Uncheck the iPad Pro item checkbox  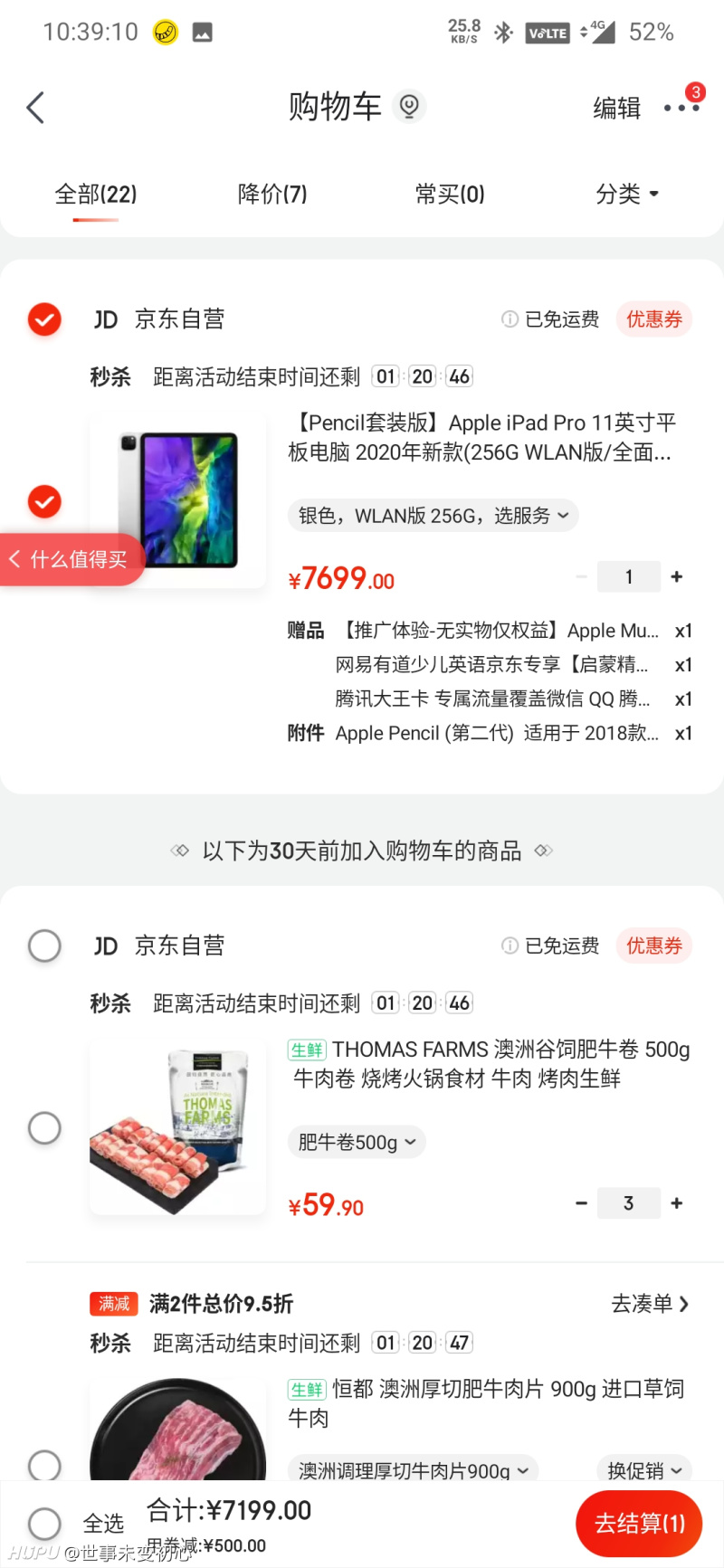[x=44, y=501]
